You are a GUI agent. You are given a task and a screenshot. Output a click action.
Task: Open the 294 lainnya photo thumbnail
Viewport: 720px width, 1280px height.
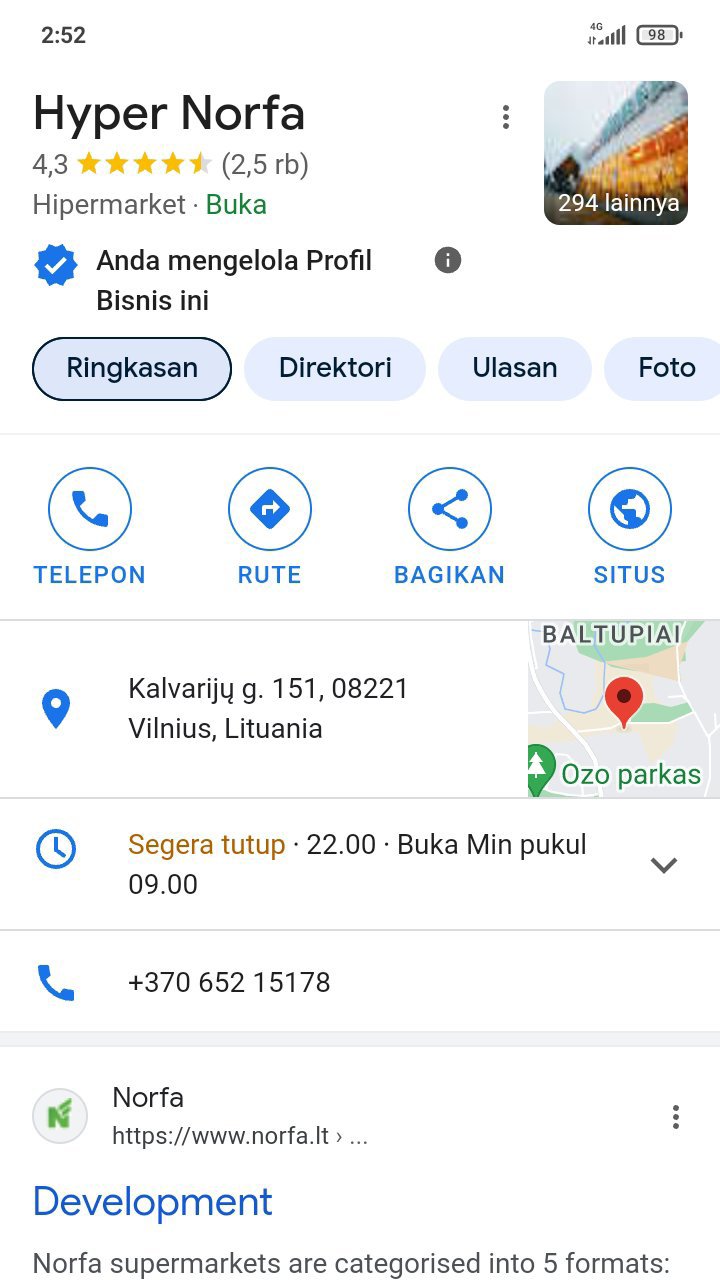[x=615, y=153]
